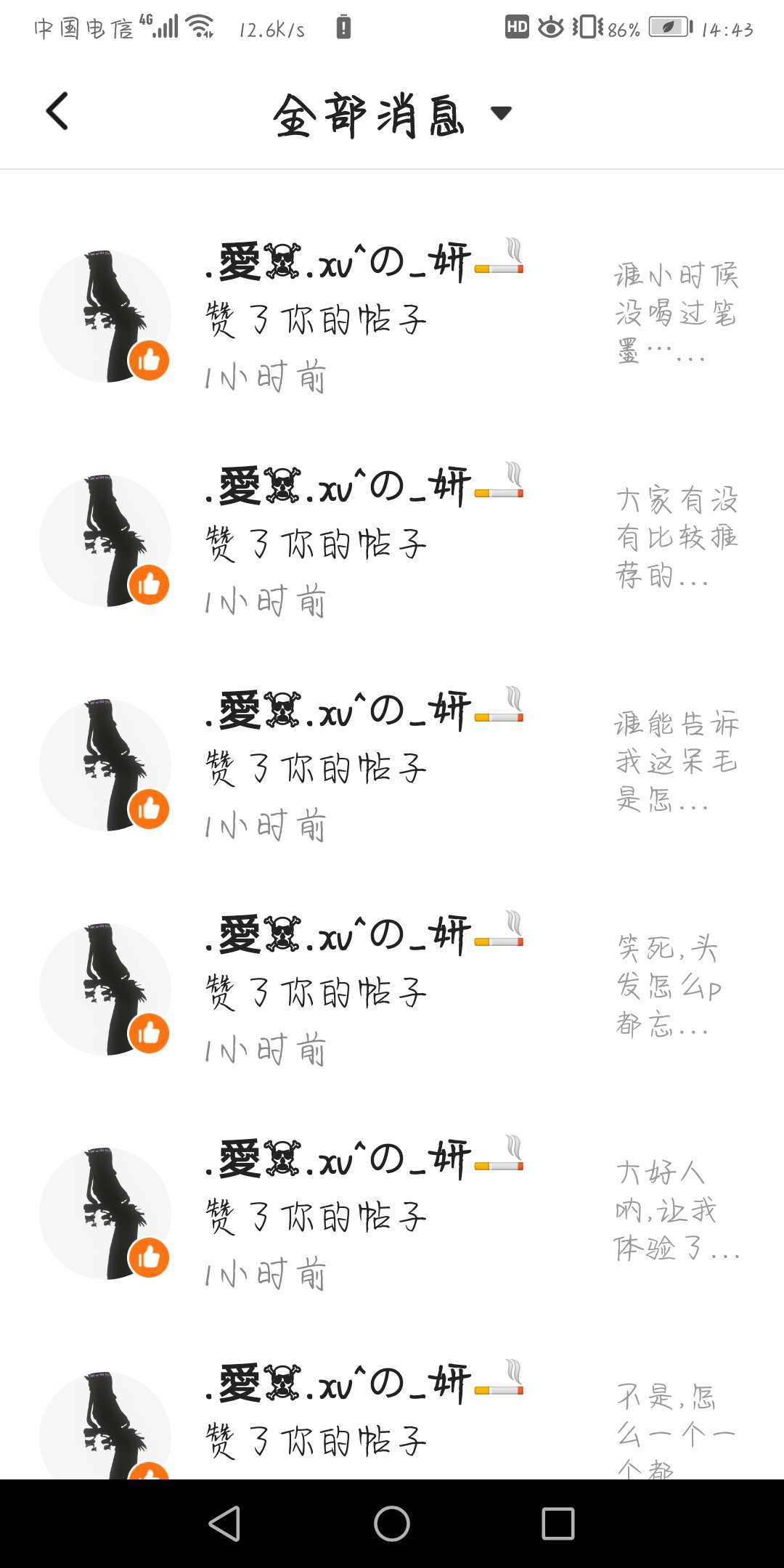
Task: Open the like notification for 笑死,头发怎么p都忘
Action: coord(392,989)
